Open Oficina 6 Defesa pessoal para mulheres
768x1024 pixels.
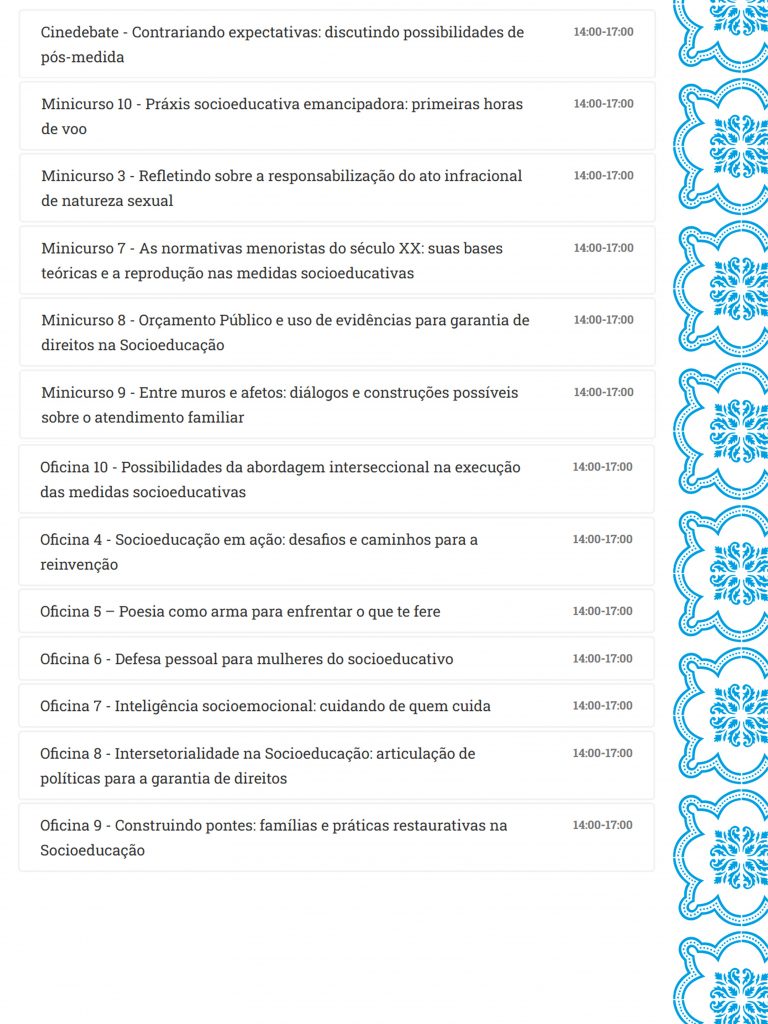(247, 659)
